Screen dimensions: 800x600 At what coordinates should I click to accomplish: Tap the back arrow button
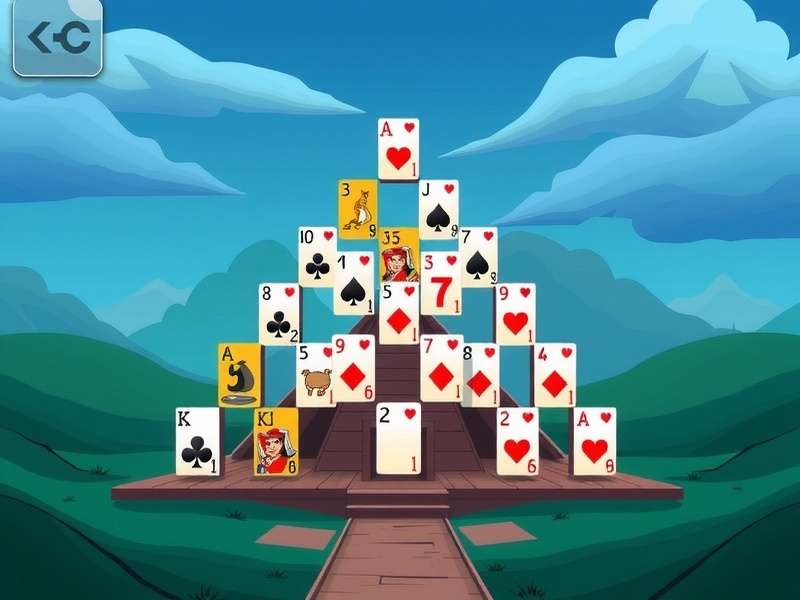57,38
